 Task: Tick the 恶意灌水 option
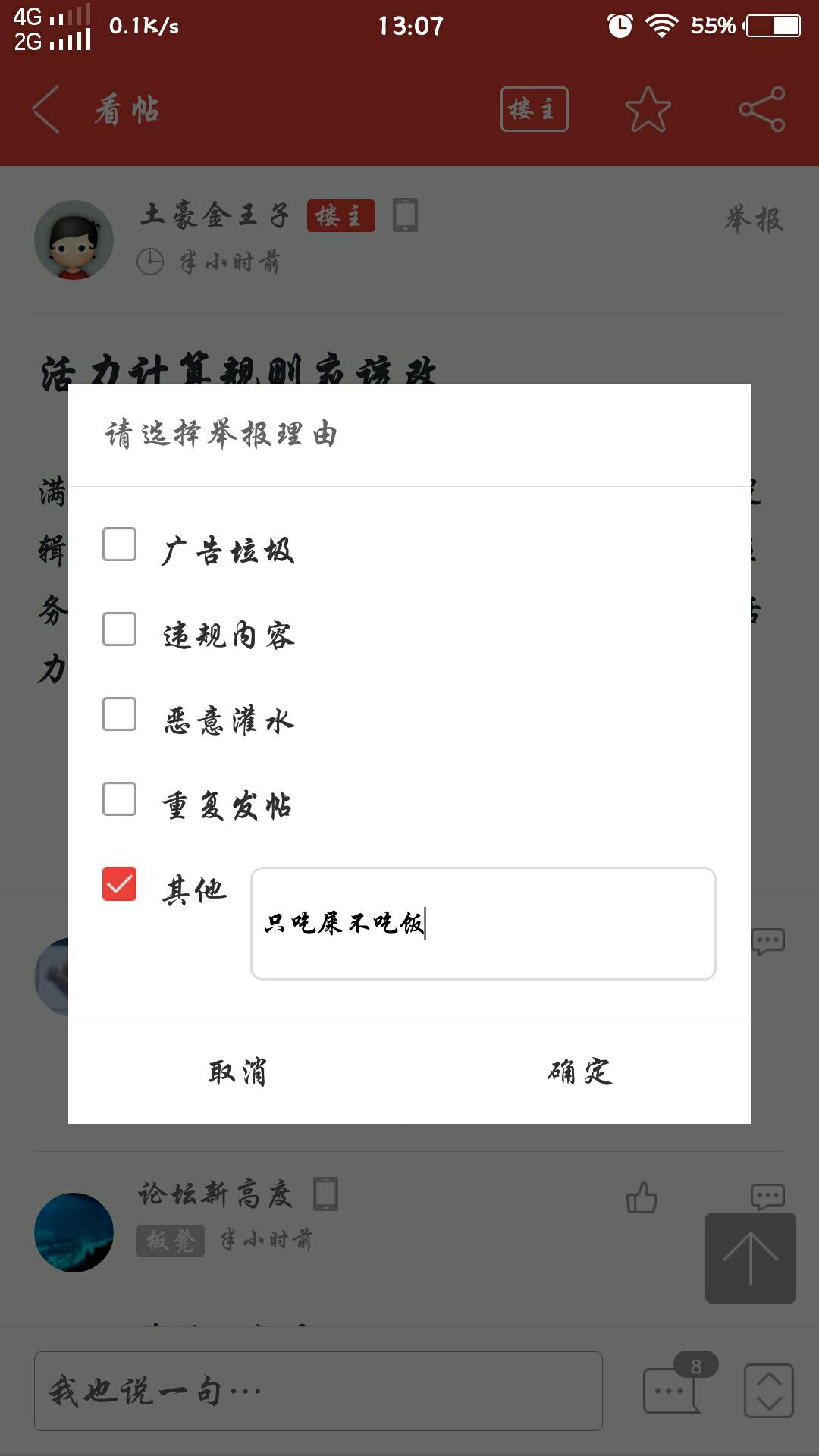[x=120, y=714]
